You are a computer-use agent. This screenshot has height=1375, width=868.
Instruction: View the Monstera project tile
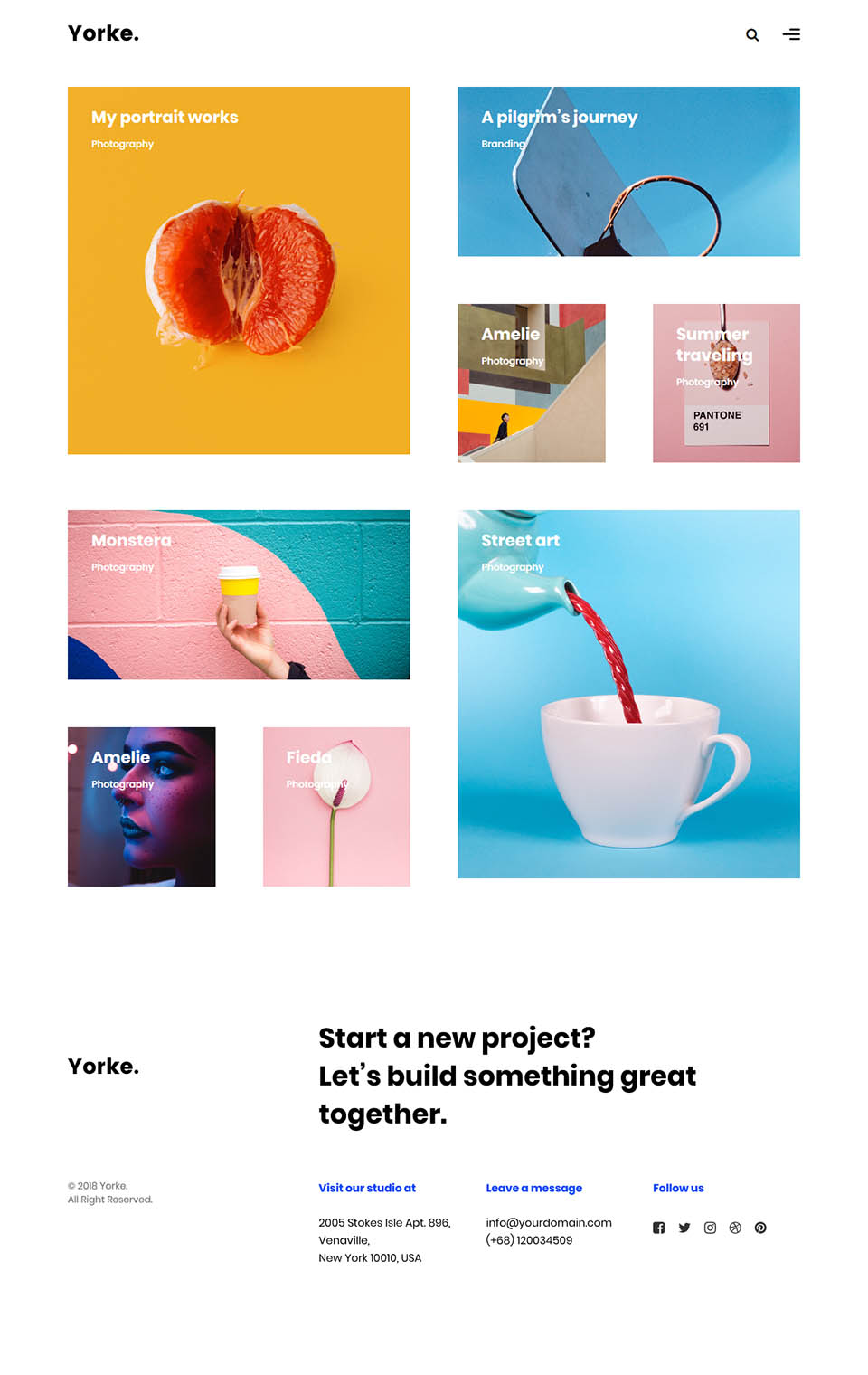click(239, 594)
